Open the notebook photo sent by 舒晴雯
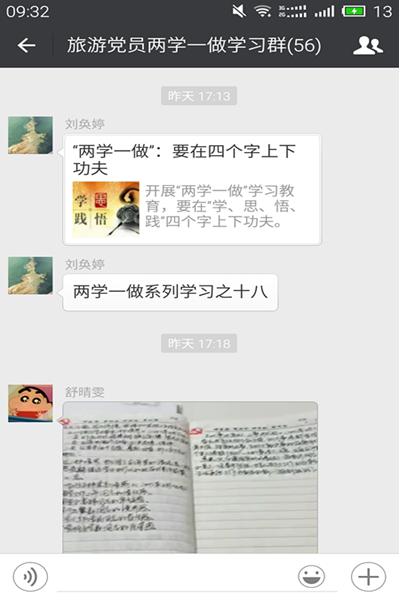Image resolution: width=400 pixels, height=610 pixels. pos(190,477)
